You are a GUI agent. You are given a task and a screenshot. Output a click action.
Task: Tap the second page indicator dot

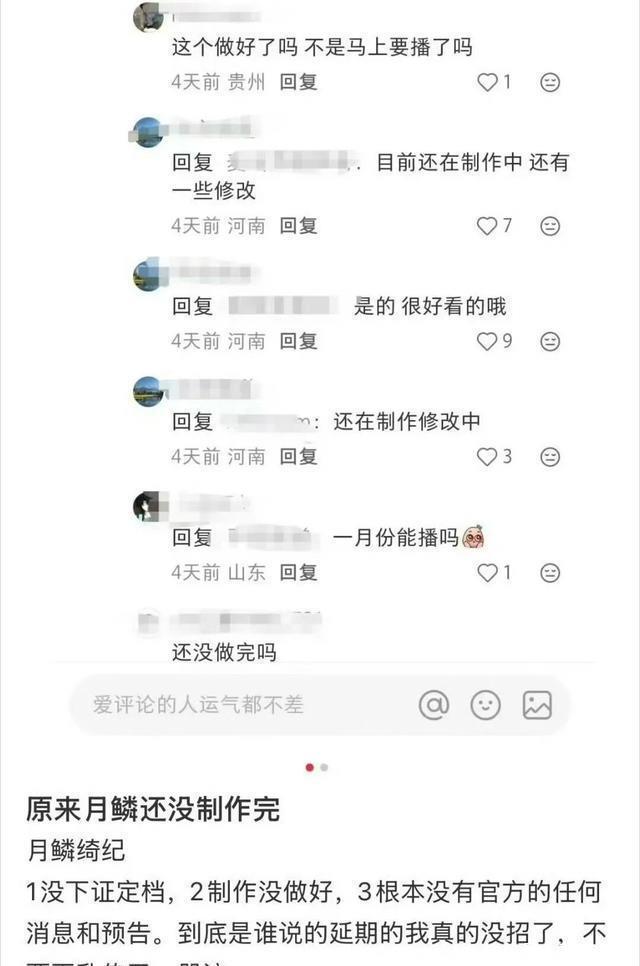tap(325, 768)
